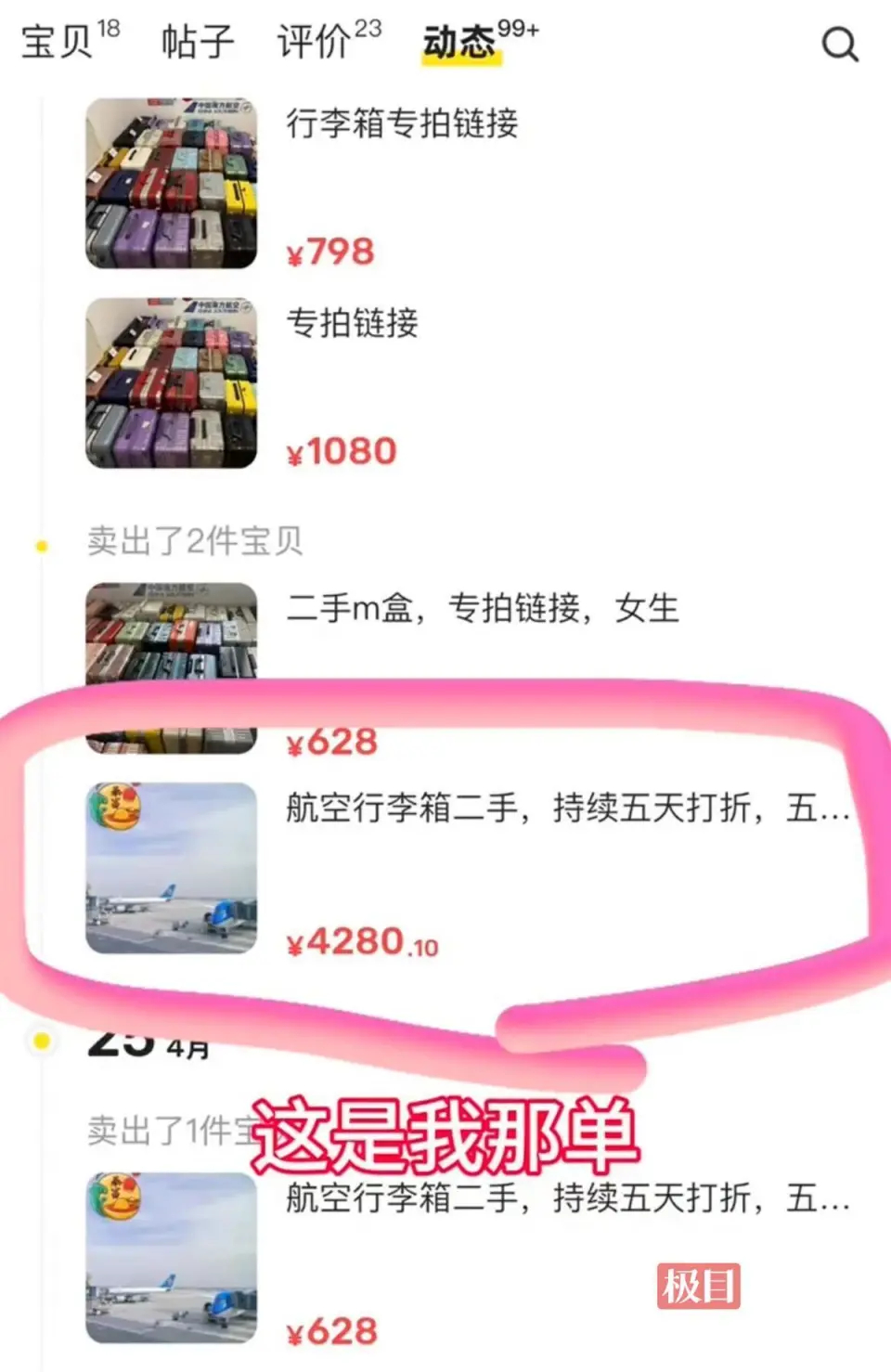
Task: Open the 航空行李箱二手 listing priced ¥628
Action: click(x=566, y=1199)
